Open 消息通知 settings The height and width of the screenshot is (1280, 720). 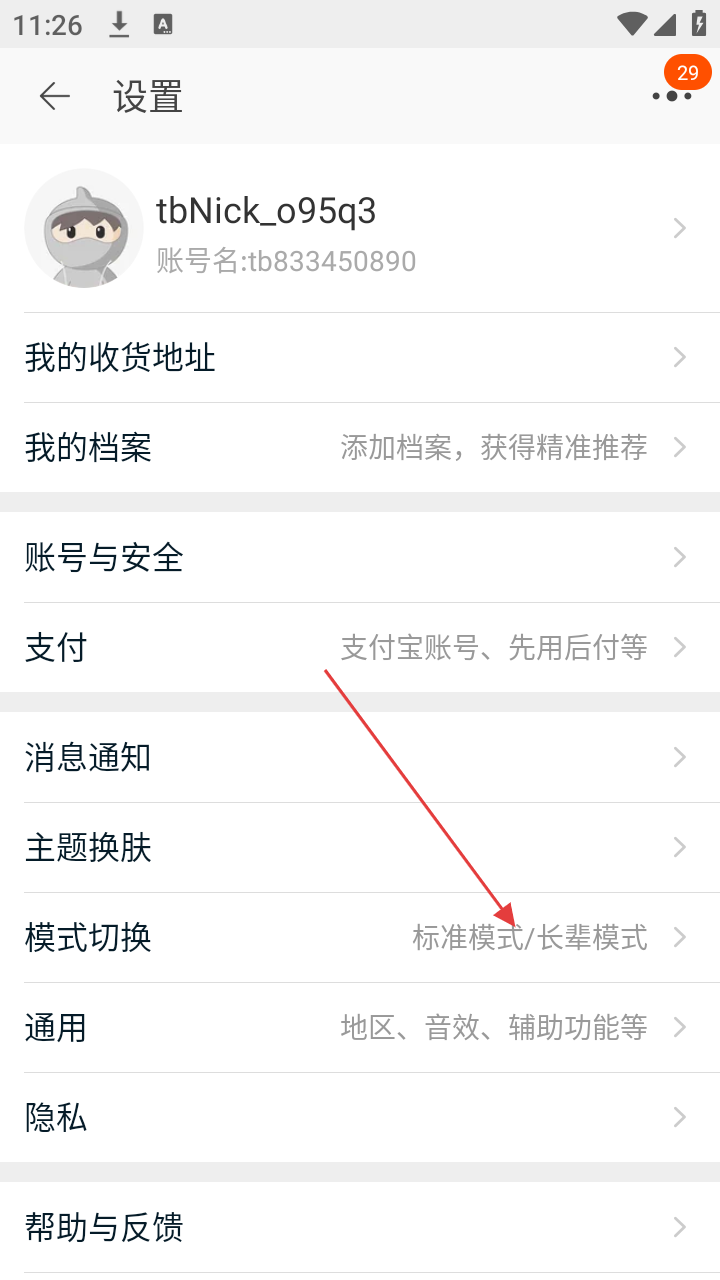(x=360, y=757)
